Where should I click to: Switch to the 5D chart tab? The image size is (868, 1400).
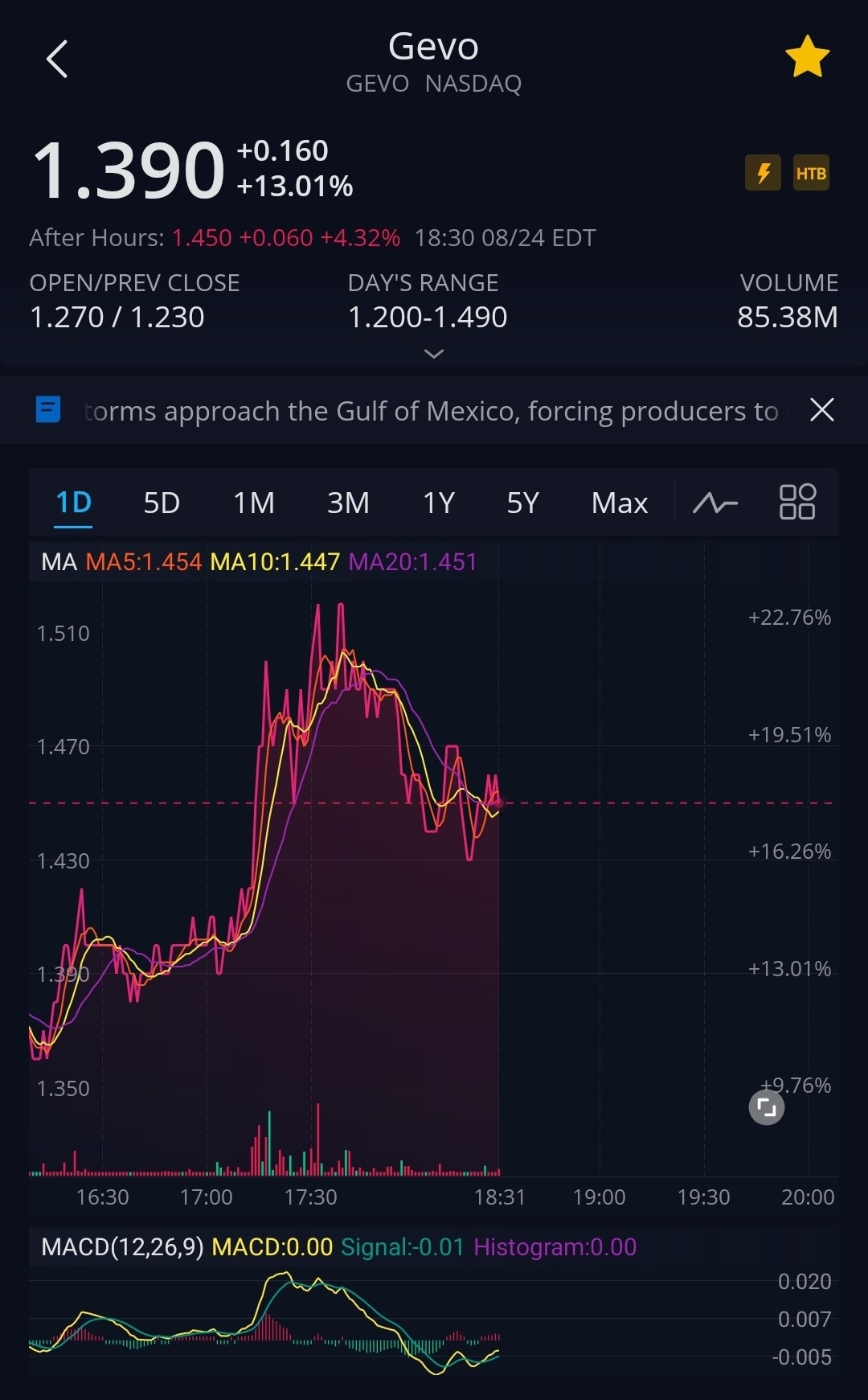[162, 503]
